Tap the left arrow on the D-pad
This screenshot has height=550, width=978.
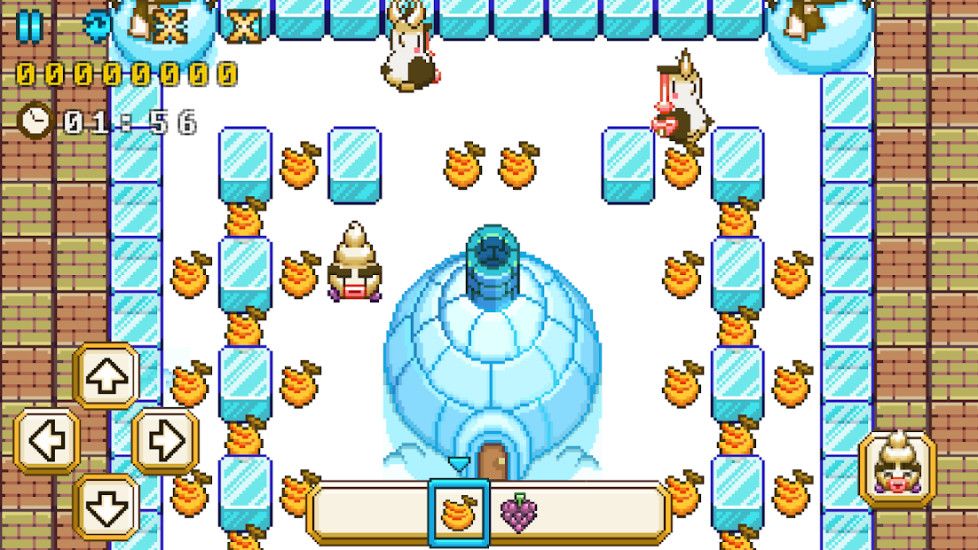pos(47,441)
